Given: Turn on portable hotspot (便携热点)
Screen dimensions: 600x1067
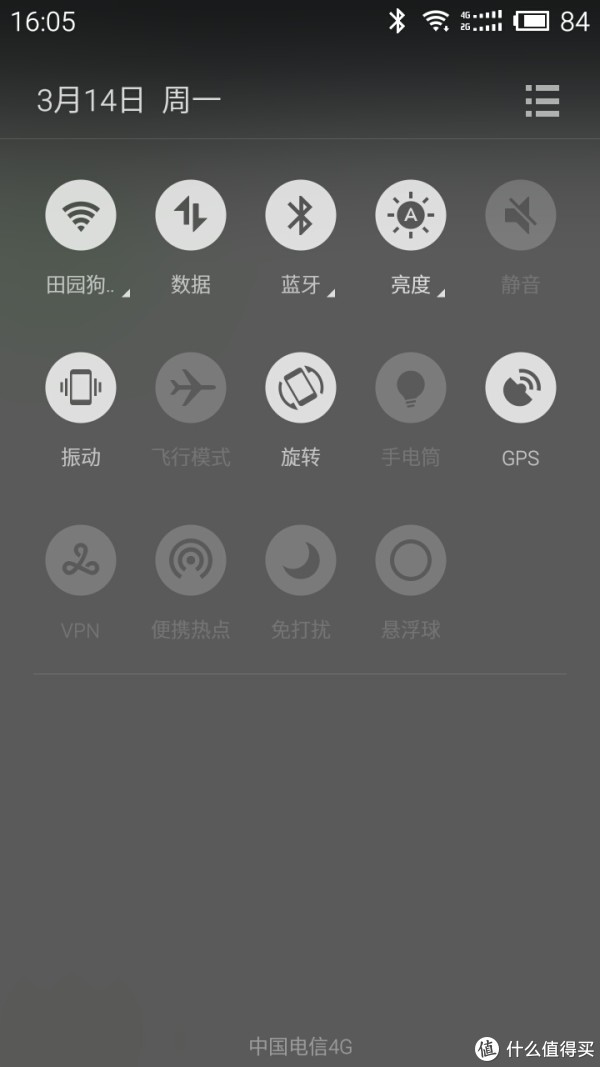Looking at the screenshot, I should (190, 560).
